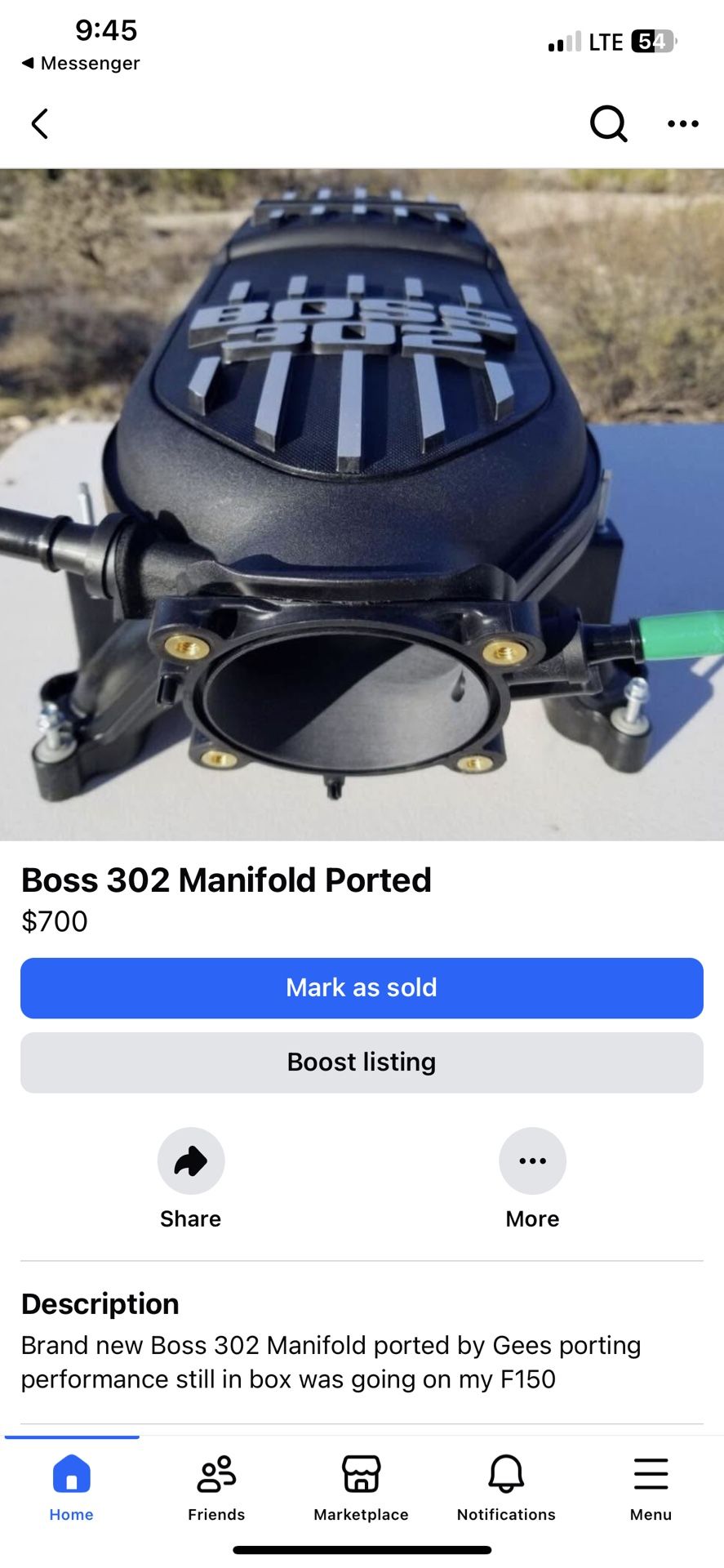The width and height of the screenshot is (724, 1568).
Task: Open the More actions circle icon
Action: (x=532, y=1160)
